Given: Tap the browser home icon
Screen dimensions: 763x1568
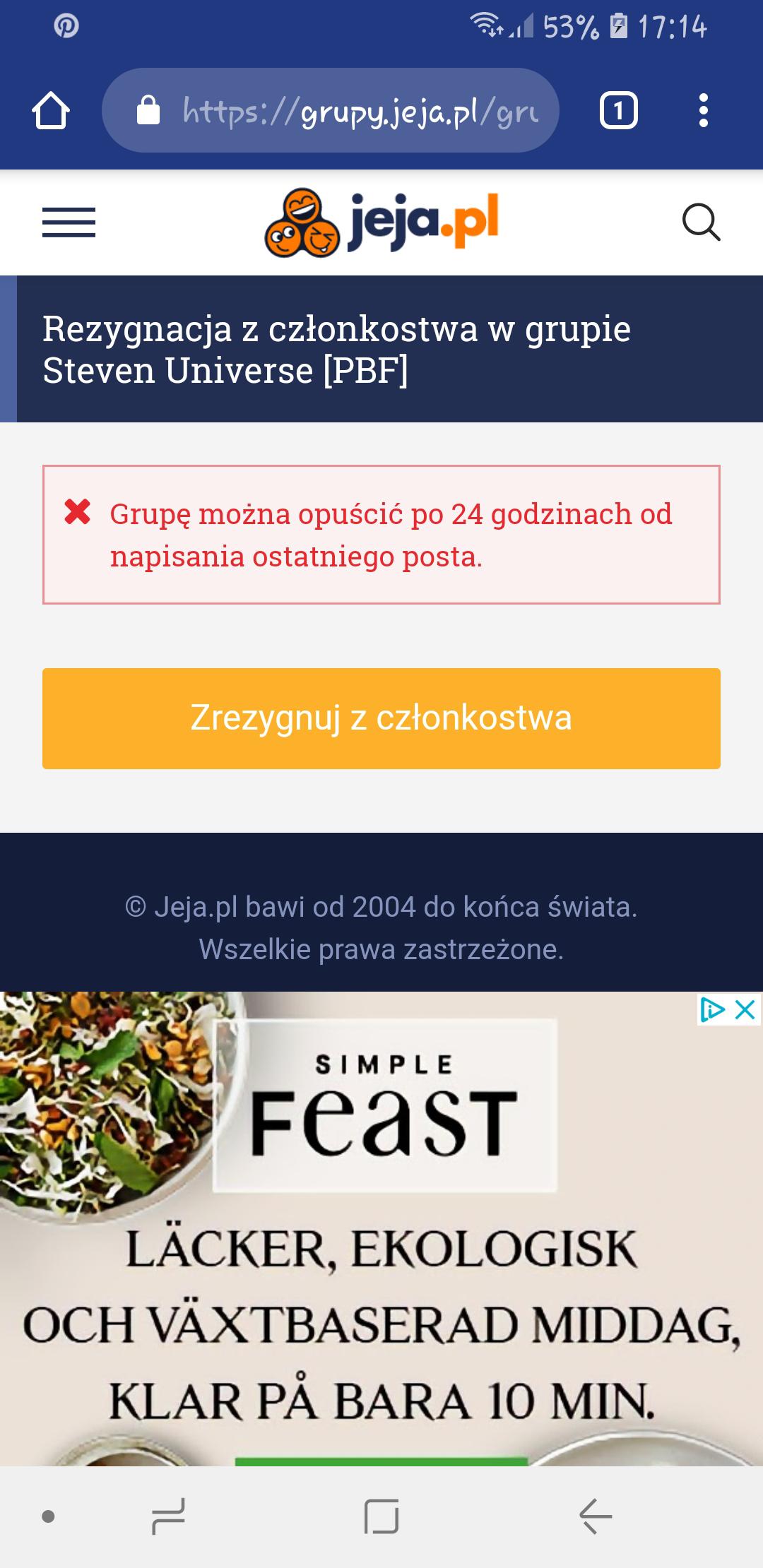Looking at the screenshot, I should pos(51,111).
